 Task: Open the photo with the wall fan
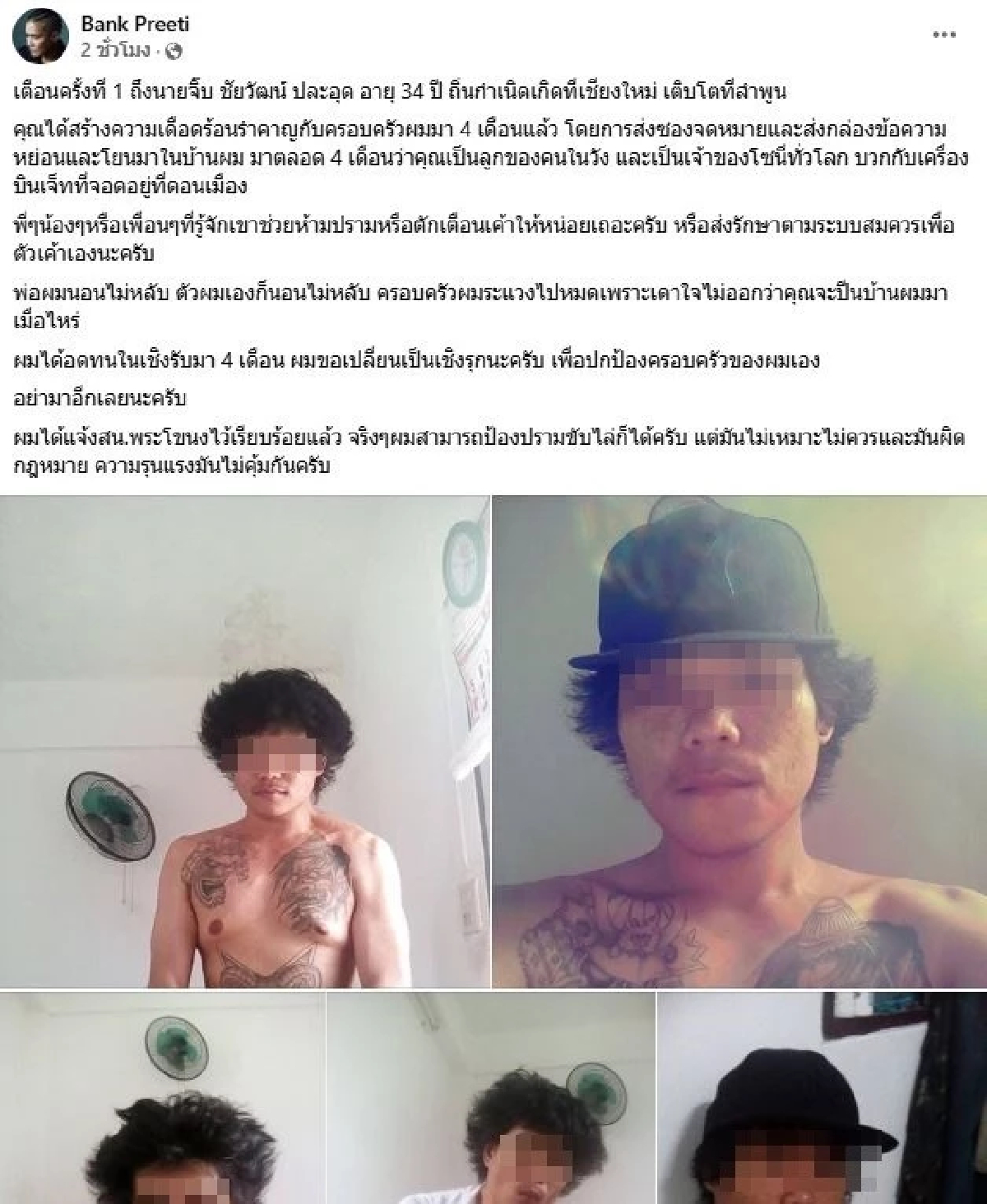(x=244, y=741)
